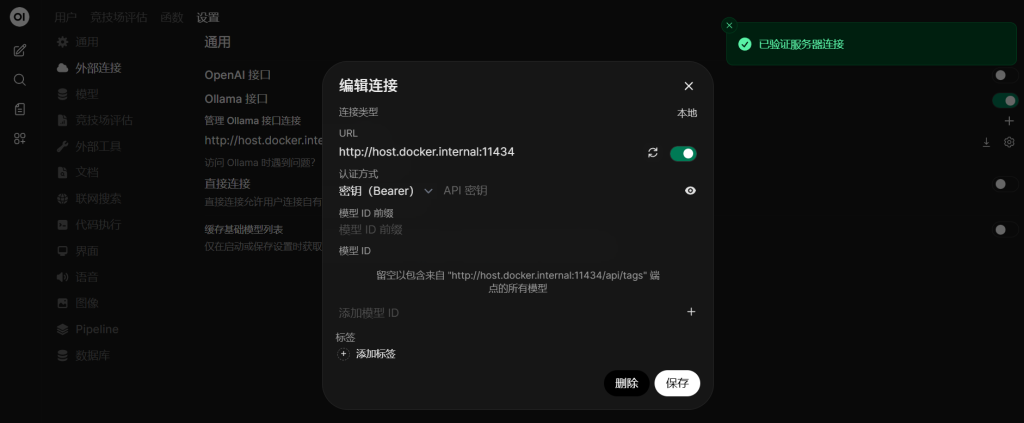Verify the connection with the refresh icon
The image size is (1024, 423).
click(653, 153)
